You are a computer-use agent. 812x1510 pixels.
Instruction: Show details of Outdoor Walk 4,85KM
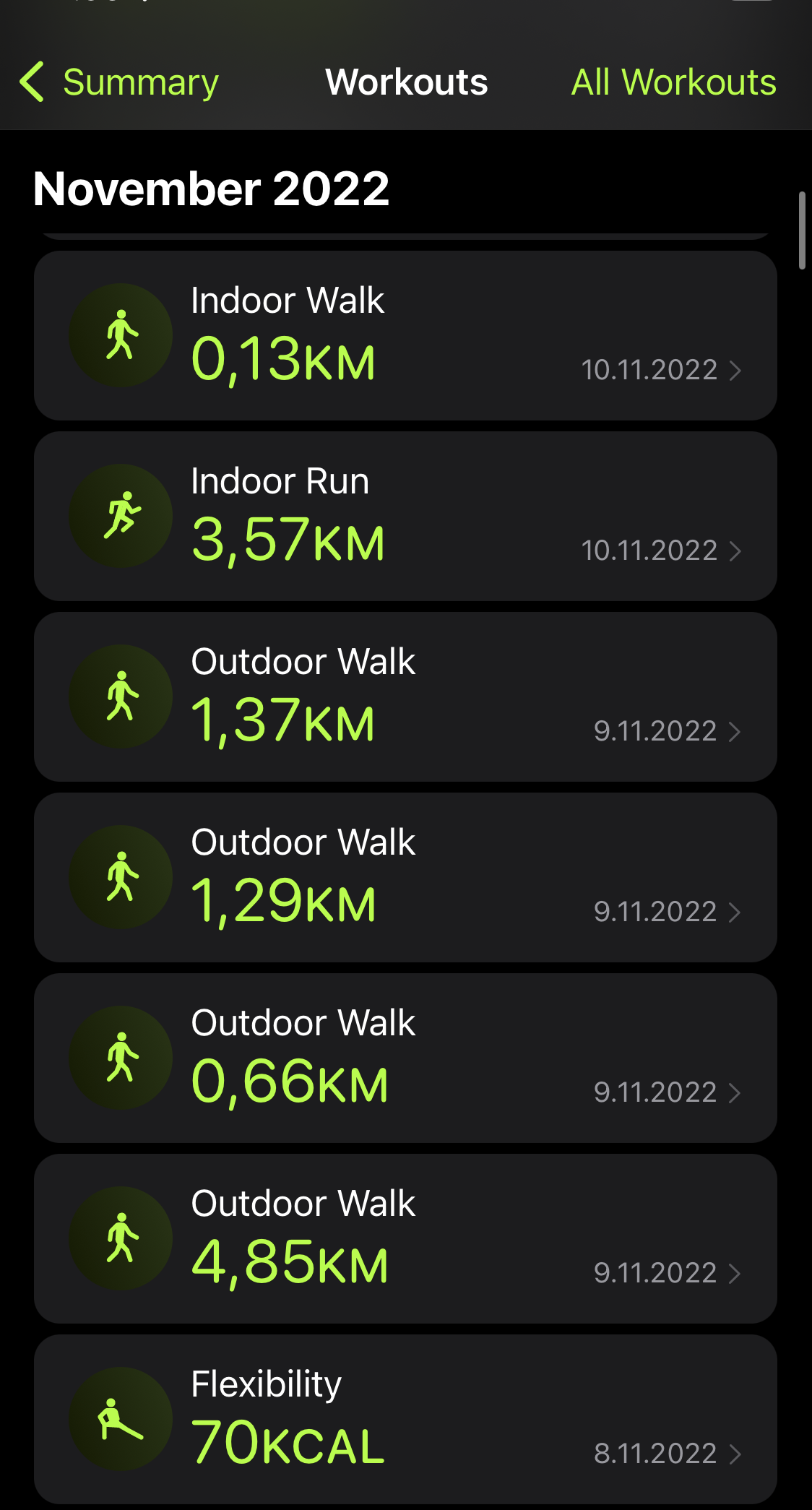click(405, 1238)
